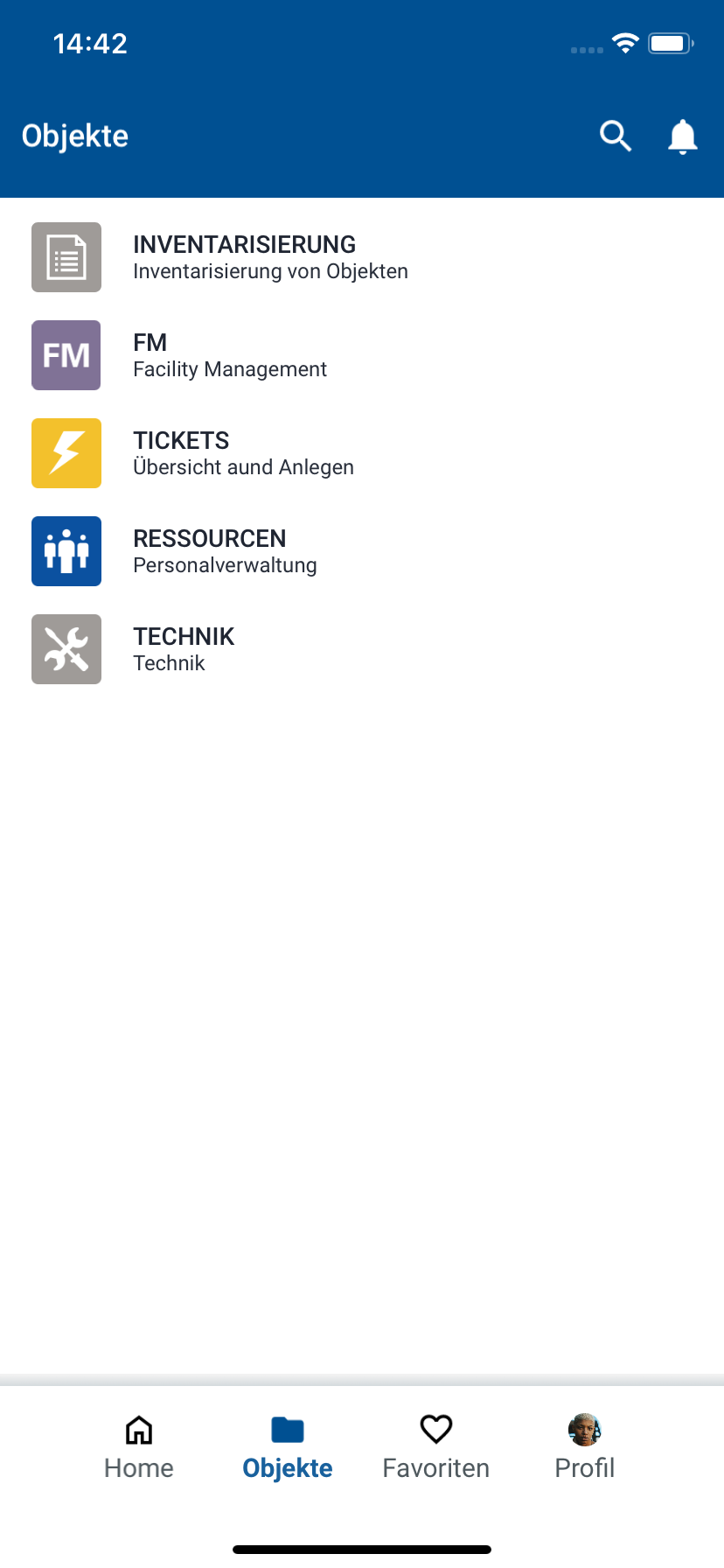Viewport: 724px width, 1568px height.
Task: Open the notifications bell
Action: tap(682, 136)
